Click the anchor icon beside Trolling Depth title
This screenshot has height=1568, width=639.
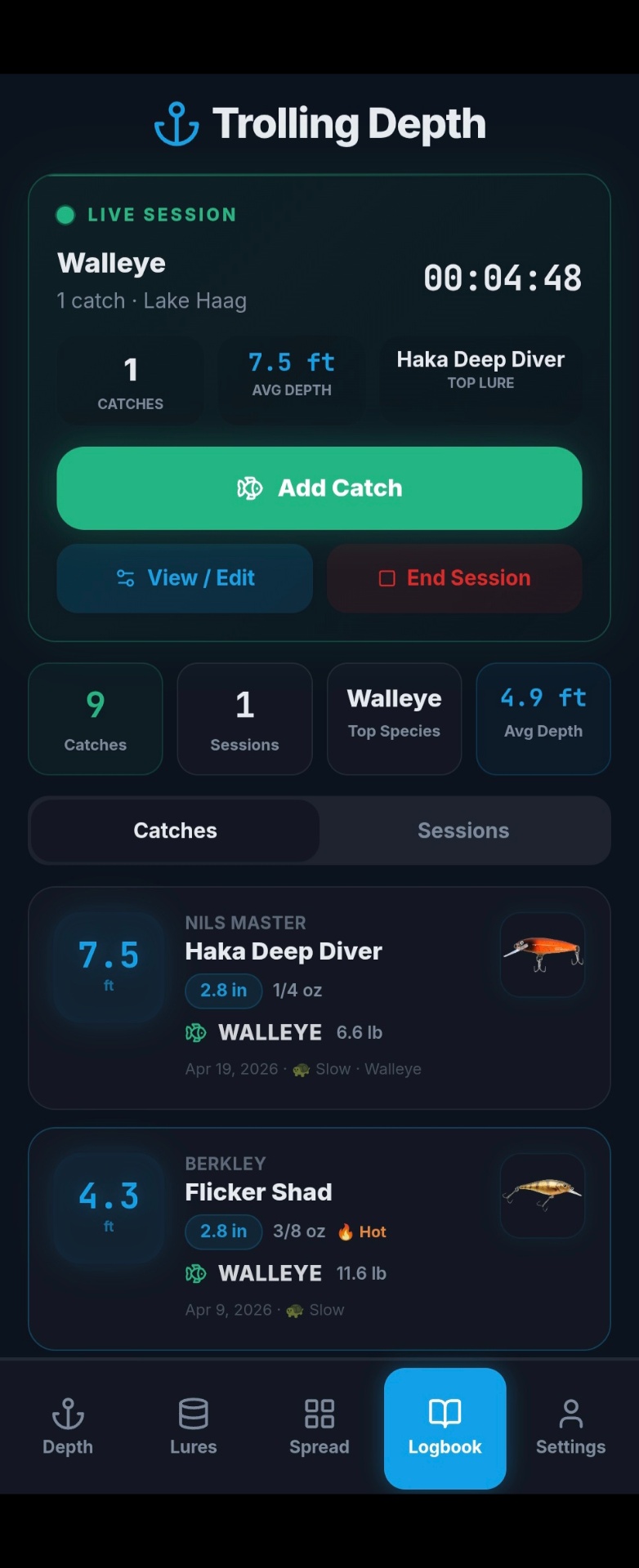pos(178,122)
